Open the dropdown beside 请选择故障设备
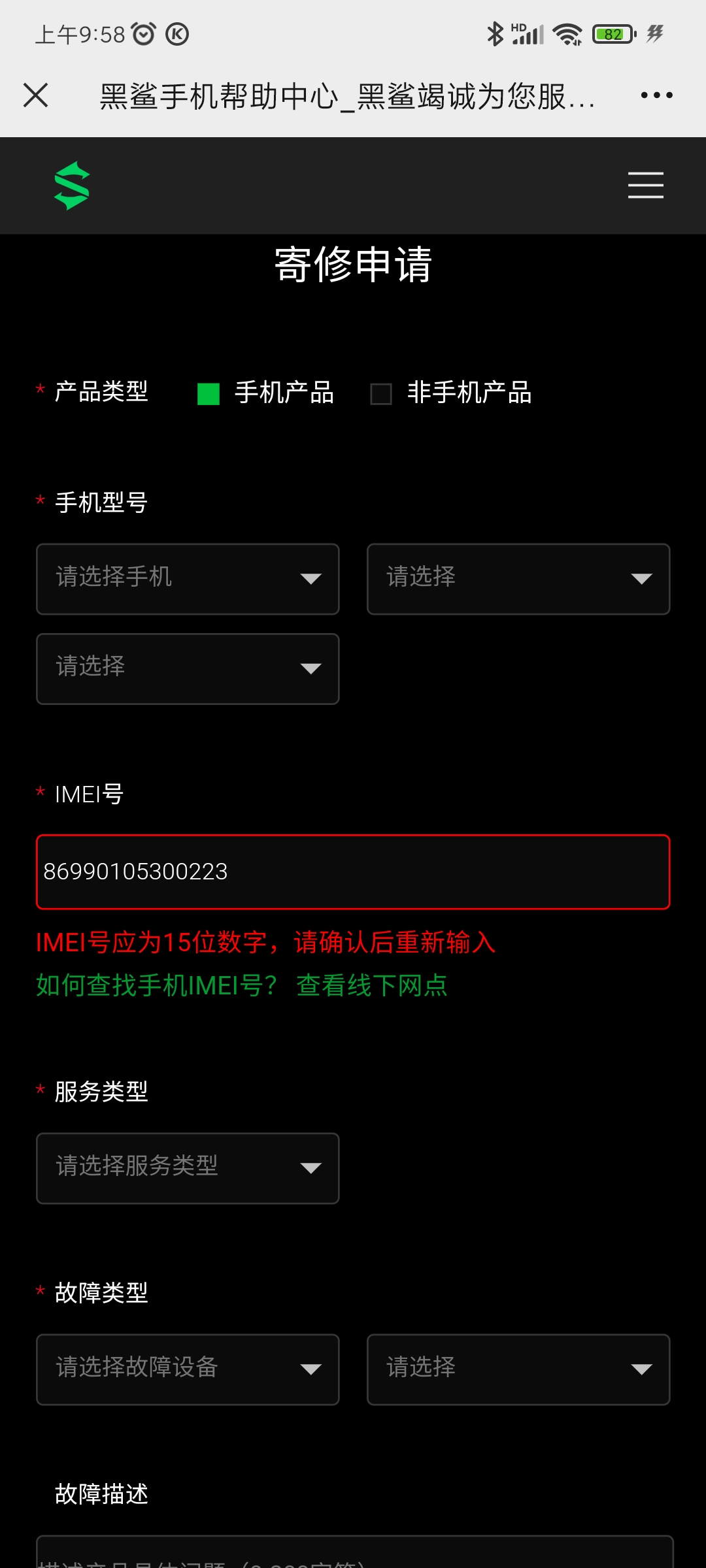 pyautogui.click(x=518, y=1369)
